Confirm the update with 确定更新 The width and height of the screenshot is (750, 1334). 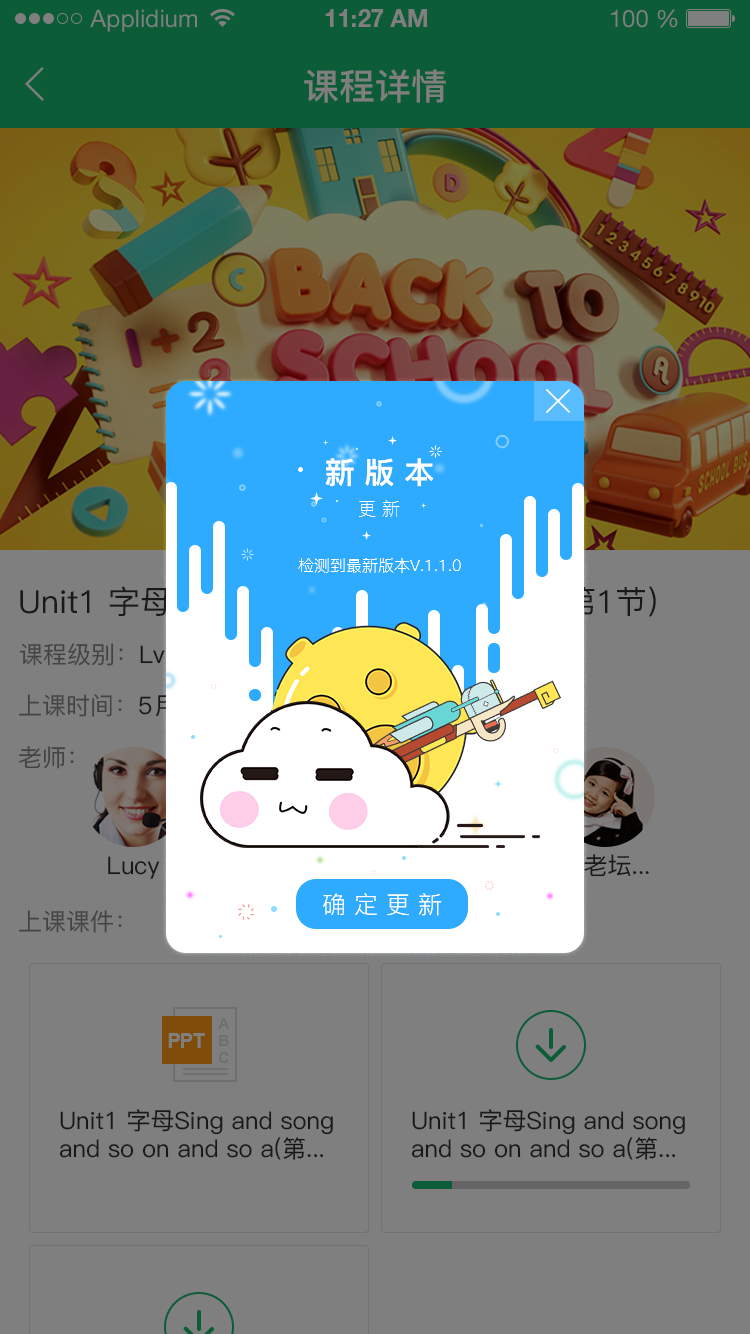pyautogui.click(x=382, y=904)
